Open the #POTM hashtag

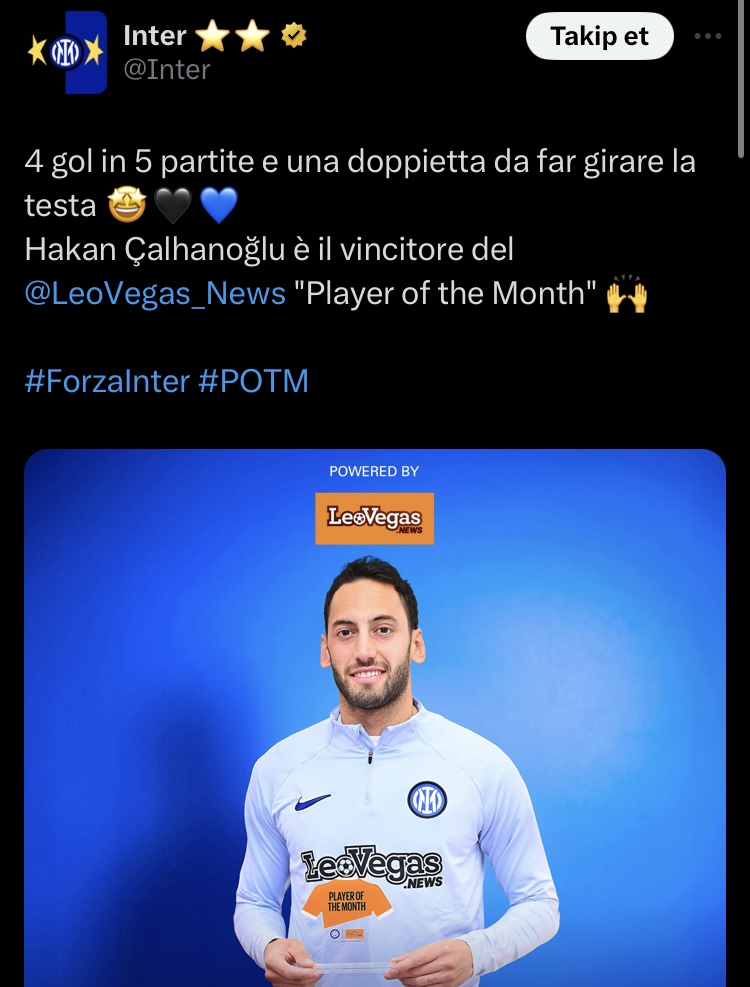[254, 381]
